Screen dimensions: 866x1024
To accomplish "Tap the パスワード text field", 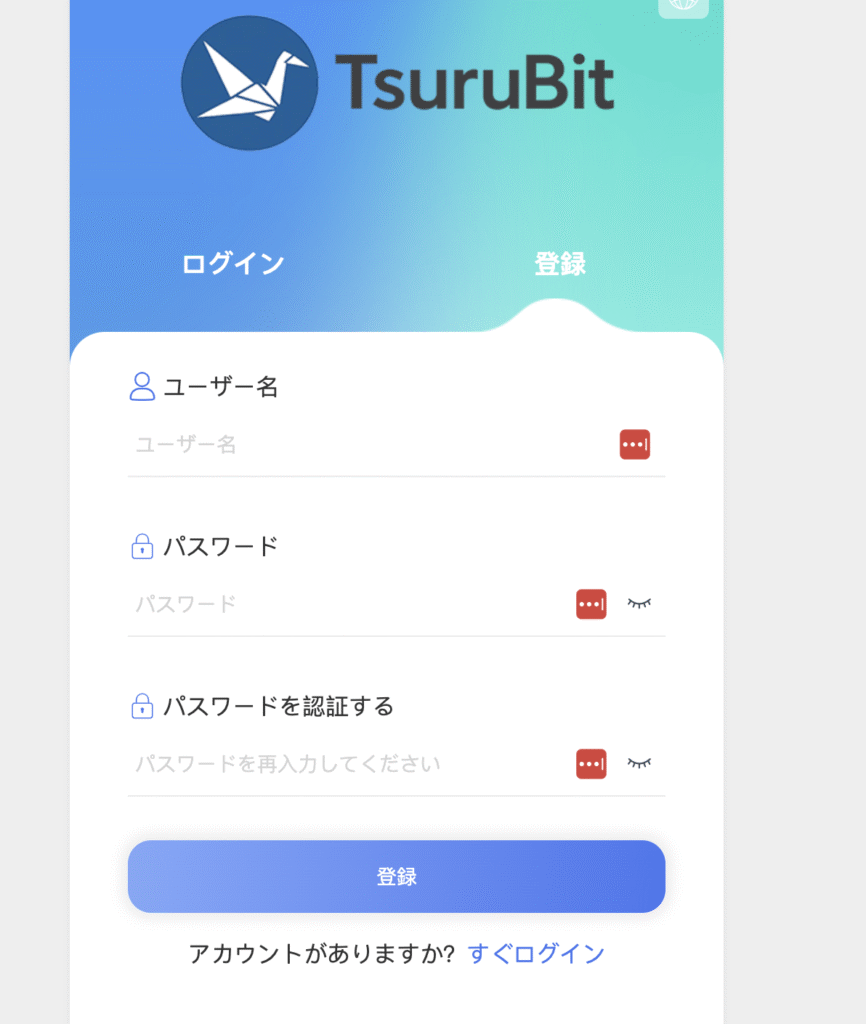I will [x=350, y=604].
